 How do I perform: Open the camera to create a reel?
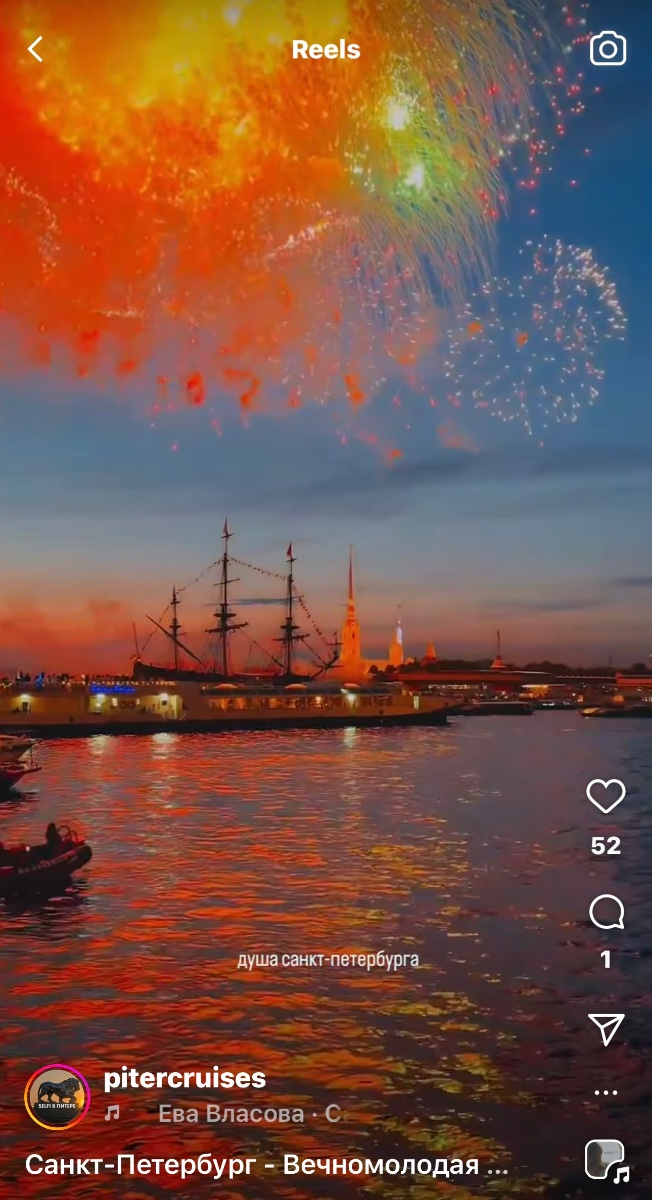607,49
